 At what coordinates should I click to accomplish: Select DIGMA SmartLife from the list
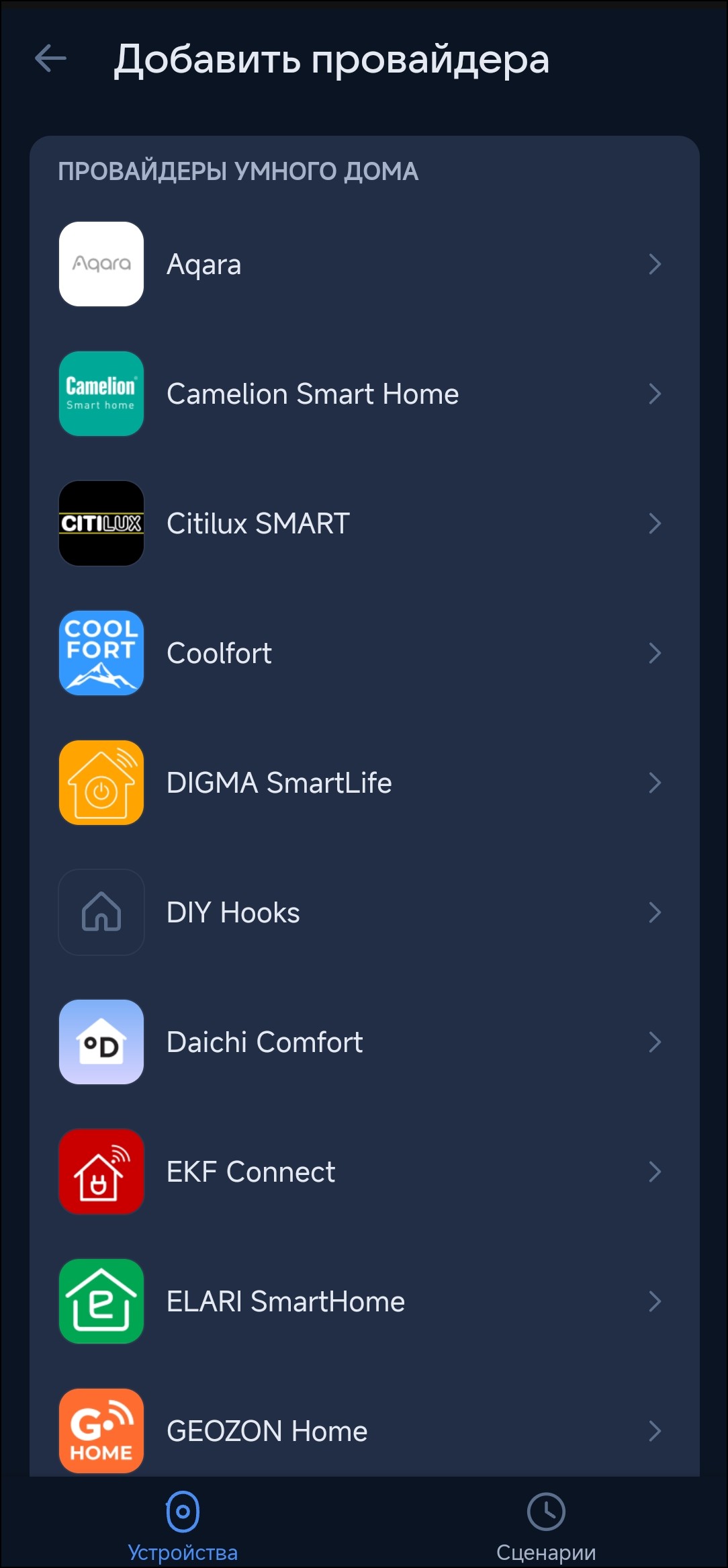[x=363, y=783]
